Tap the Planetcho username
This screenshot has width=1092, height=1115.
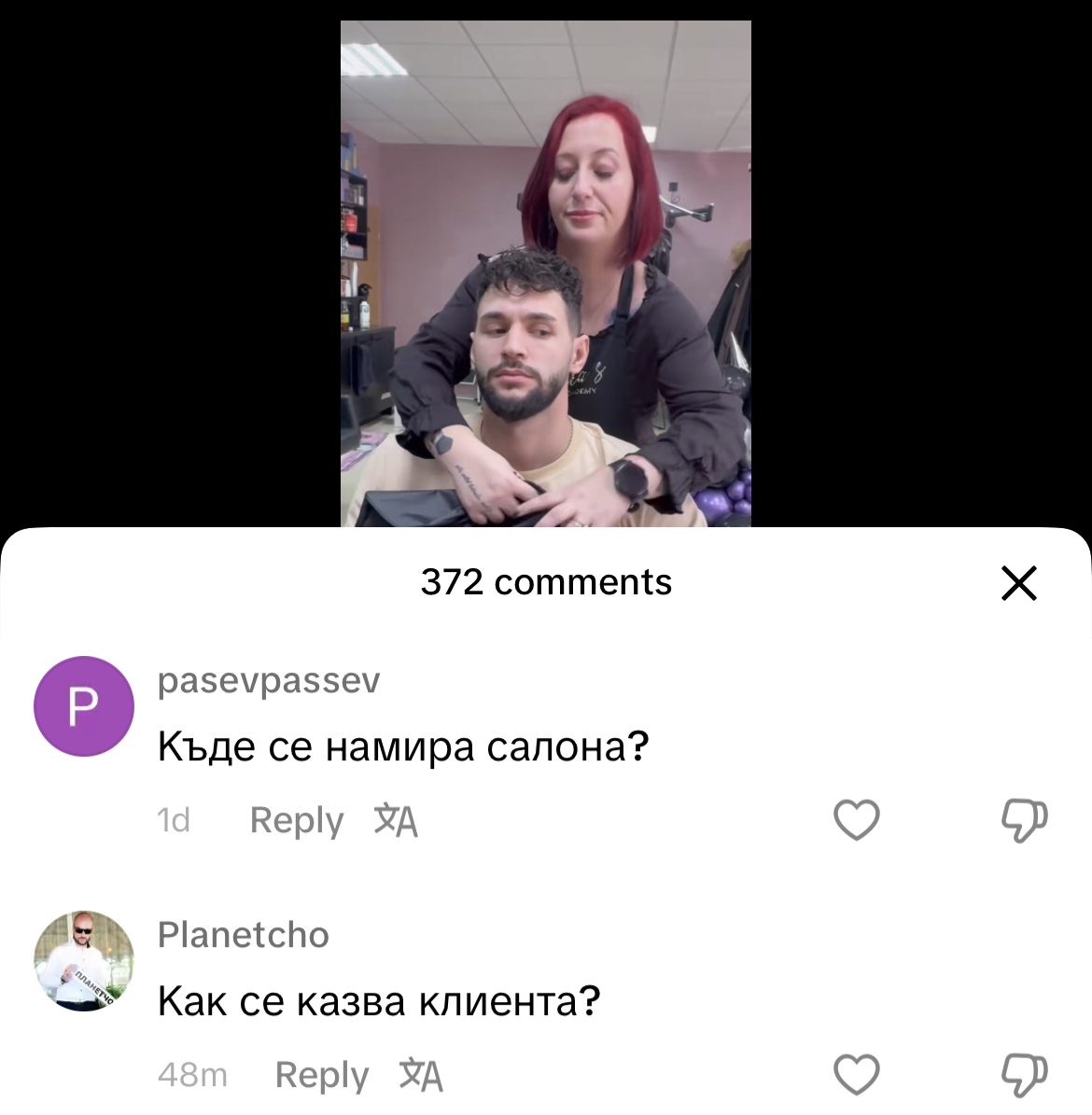244,935
